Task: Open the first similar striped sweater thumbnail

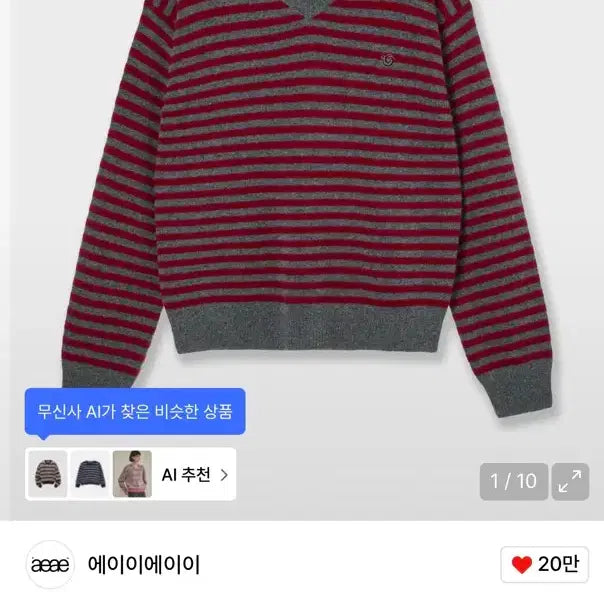Action: [x=47, y=474]
